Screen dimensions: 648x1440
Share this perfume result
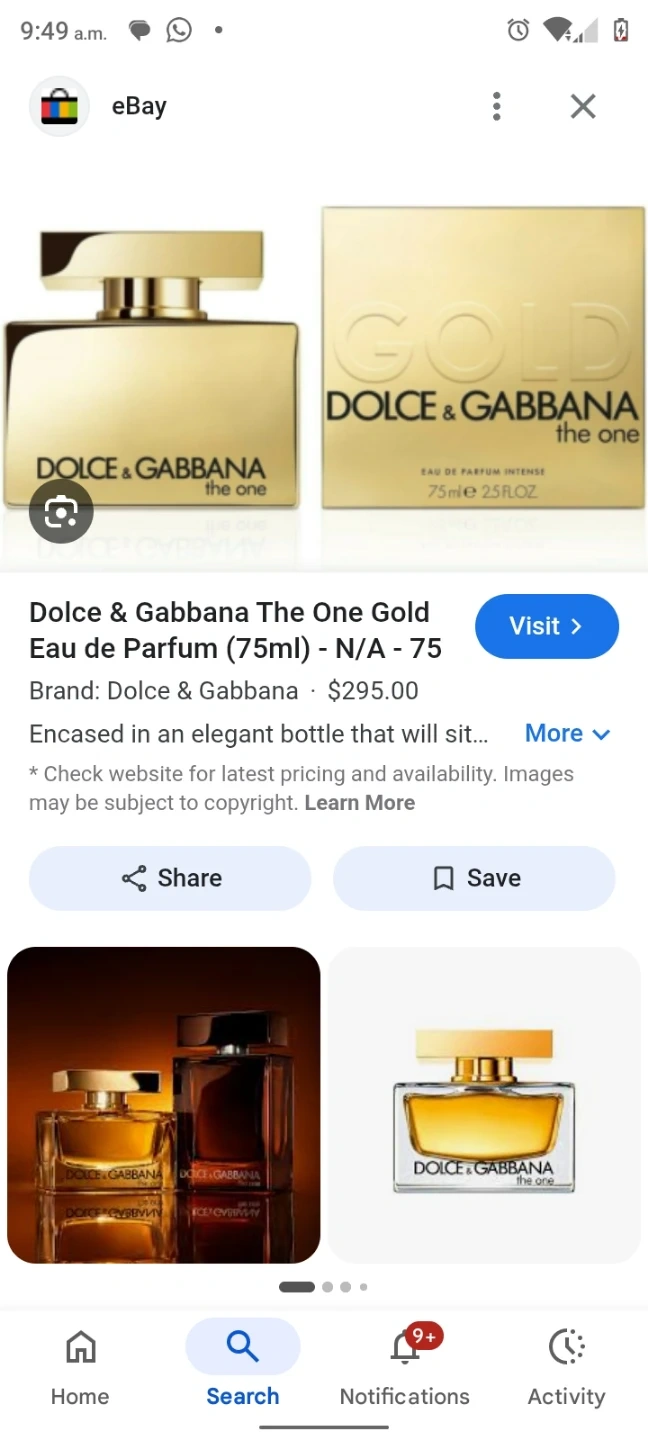coord(170,878)
